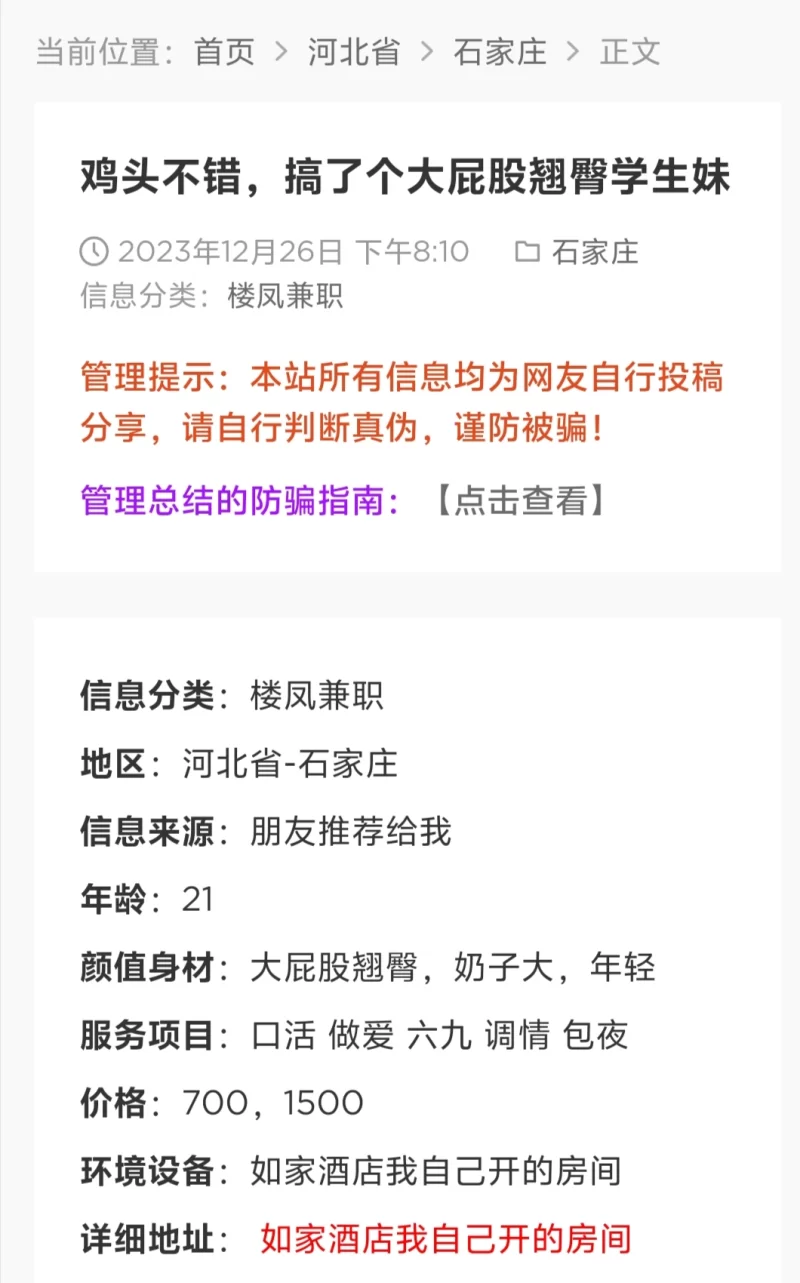The image size is (800, 1283).
Task: Tap 【点击查看】 to view the anti-fraud guide
Action: click(520, 501)
